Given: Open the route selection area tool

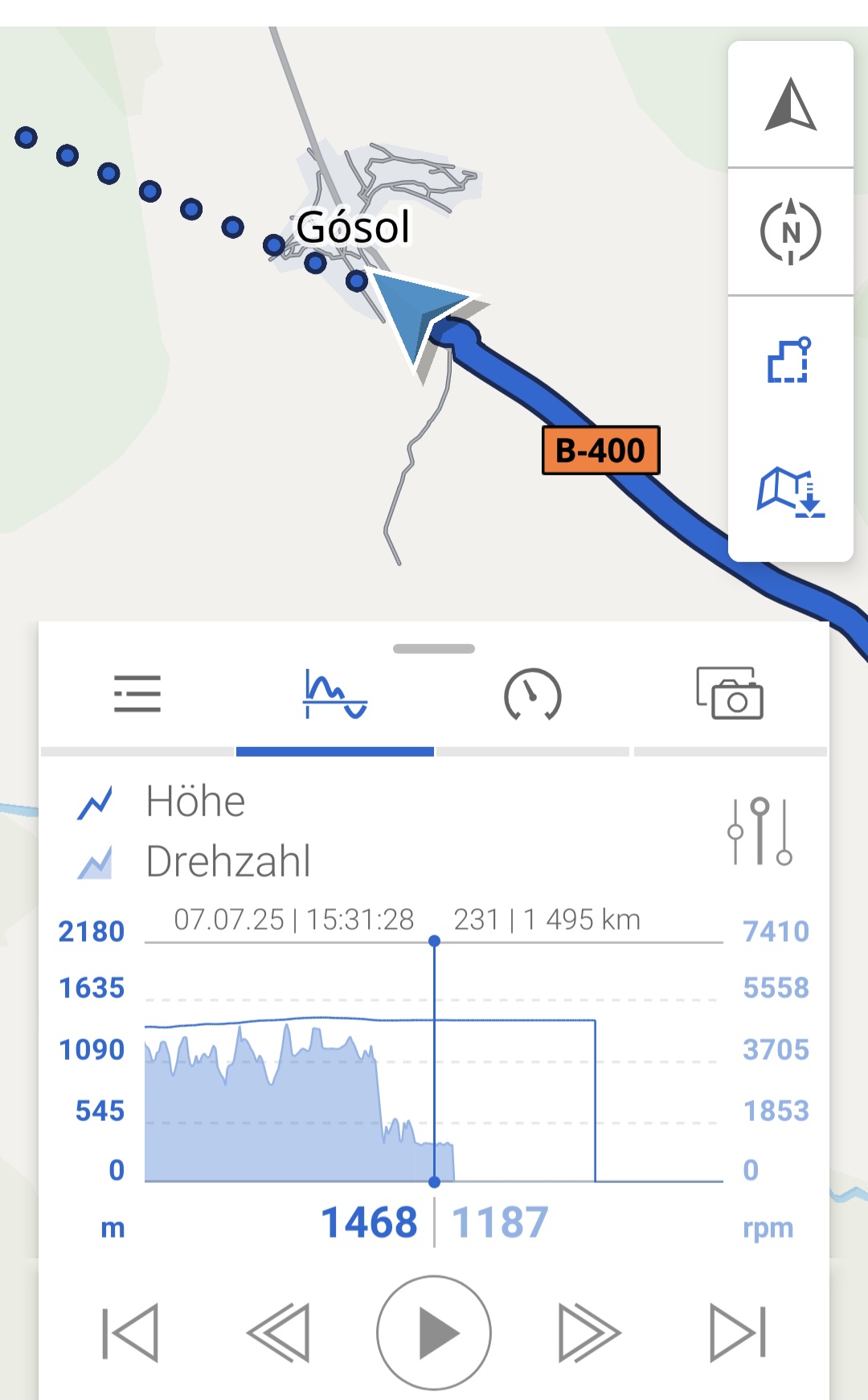Looking at the screenshot, I should [x=789, y=359].
